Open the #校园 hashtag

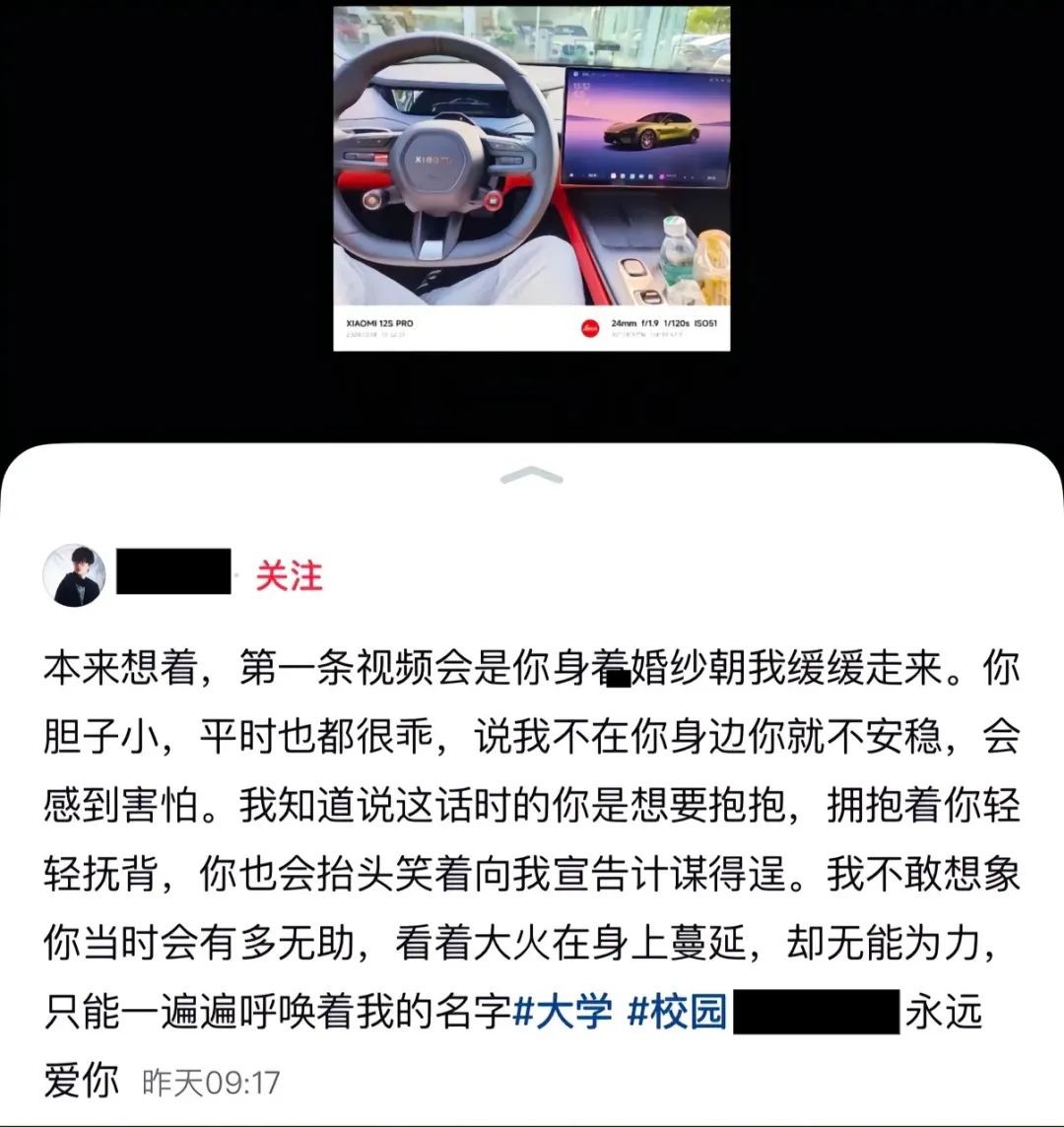click(677, 1013)
